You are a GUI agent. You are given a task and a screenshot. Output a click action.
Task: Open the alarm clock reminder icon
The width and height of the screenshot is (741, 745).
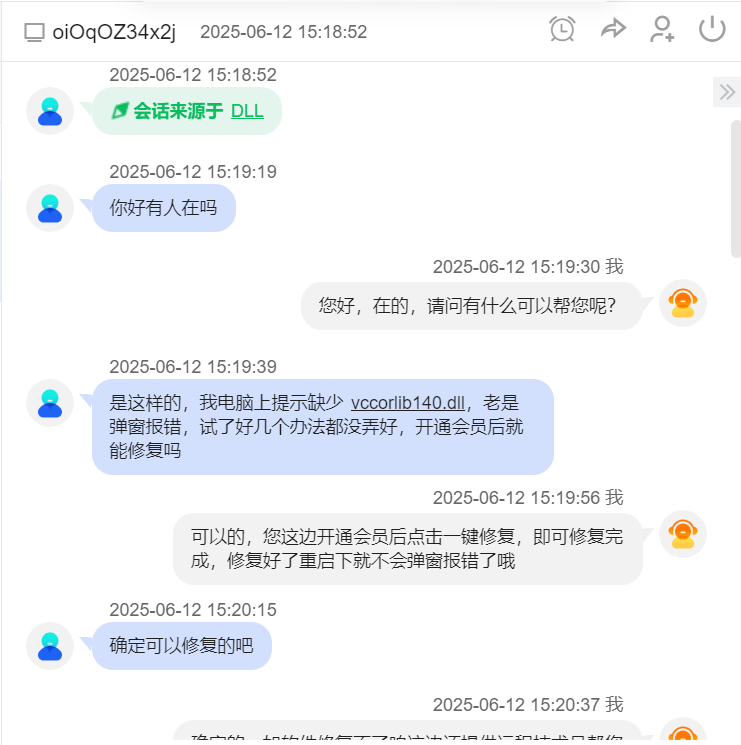tap(563, 29)
